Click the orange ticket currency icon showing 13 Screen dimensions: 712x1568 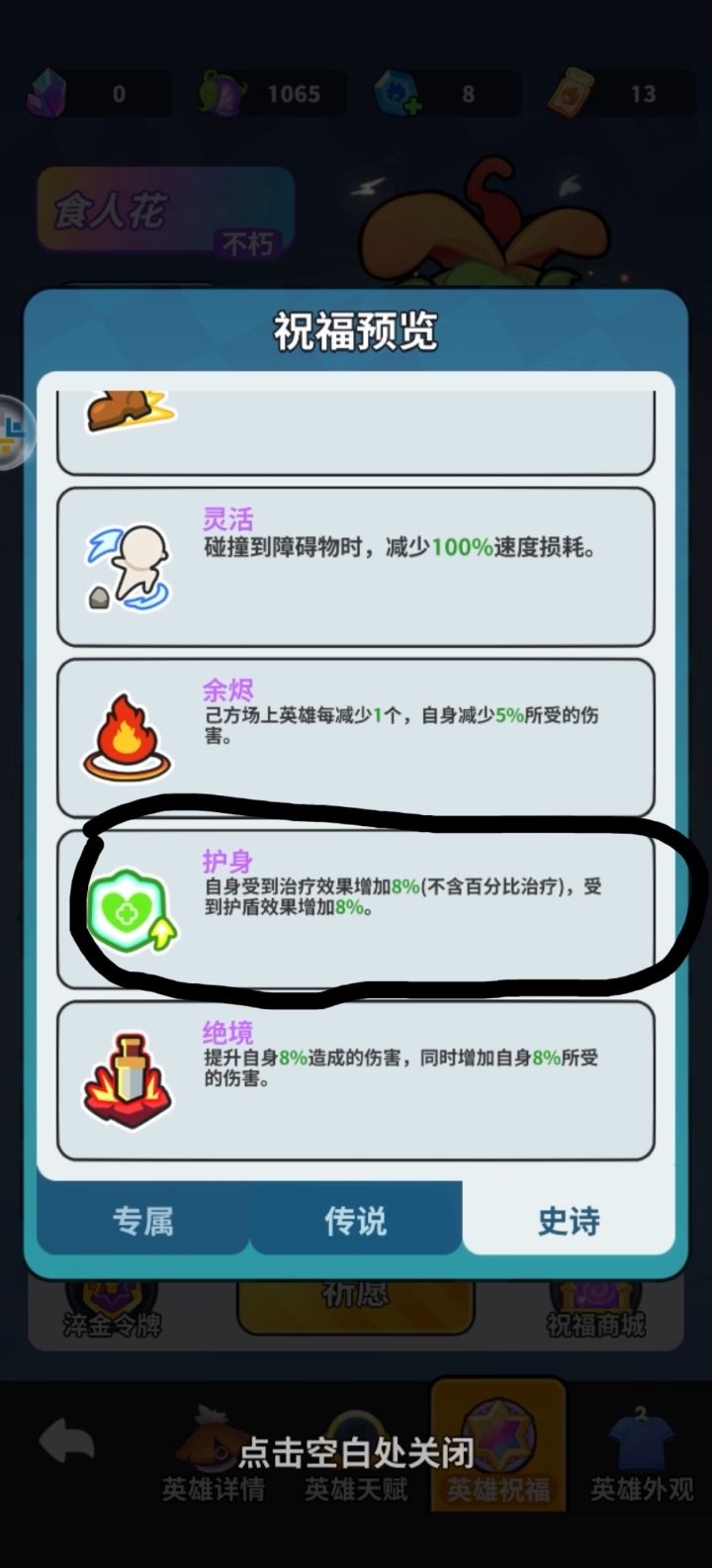tap(574, 92)
